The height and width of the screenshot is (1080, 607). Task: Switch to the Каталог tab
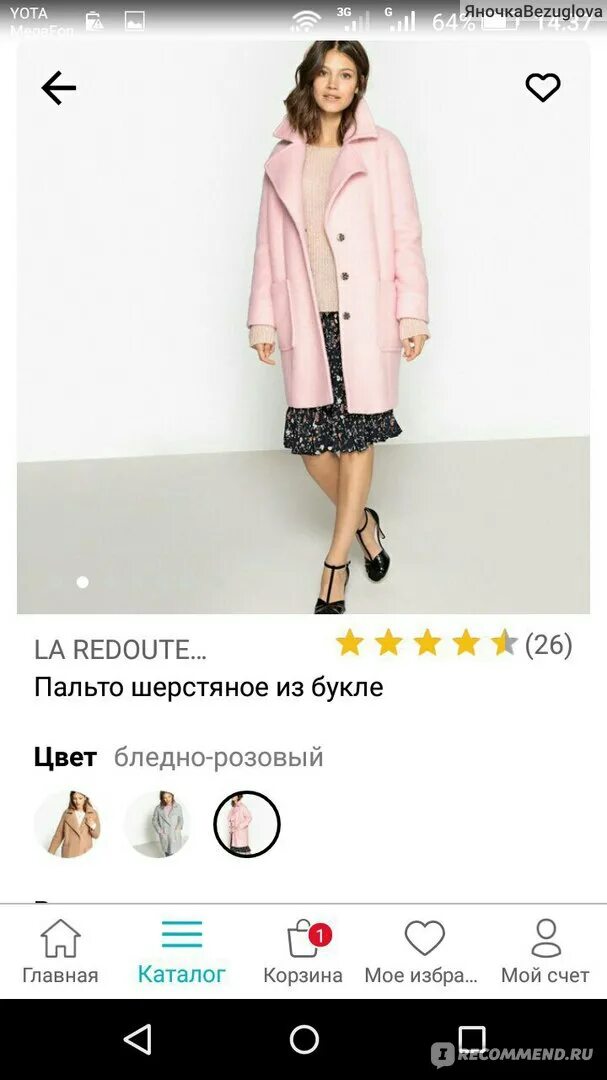pyautogui.click(x=182, y=951)
